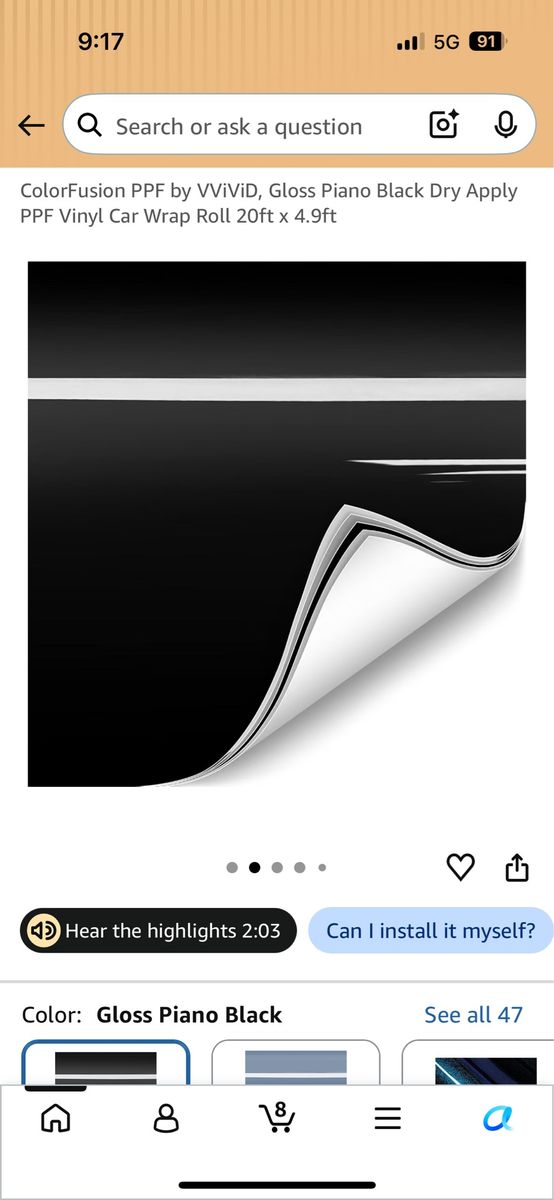This screenshot has width=554, height=1200.
Task: Start voice search with microphone
Action: point(505,125)
